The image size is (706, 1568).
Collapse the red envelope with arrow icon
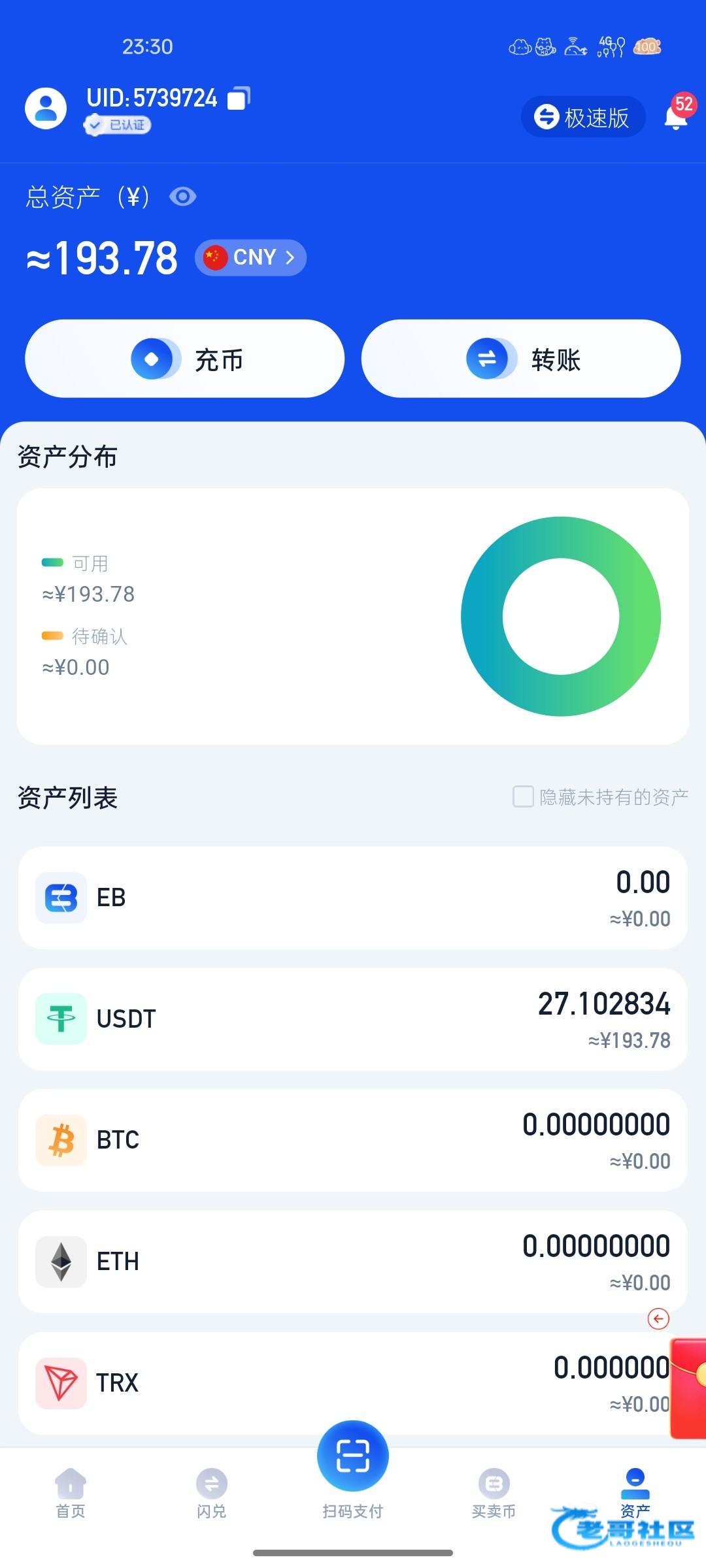pyautogui.click(x=658, y=1319)
